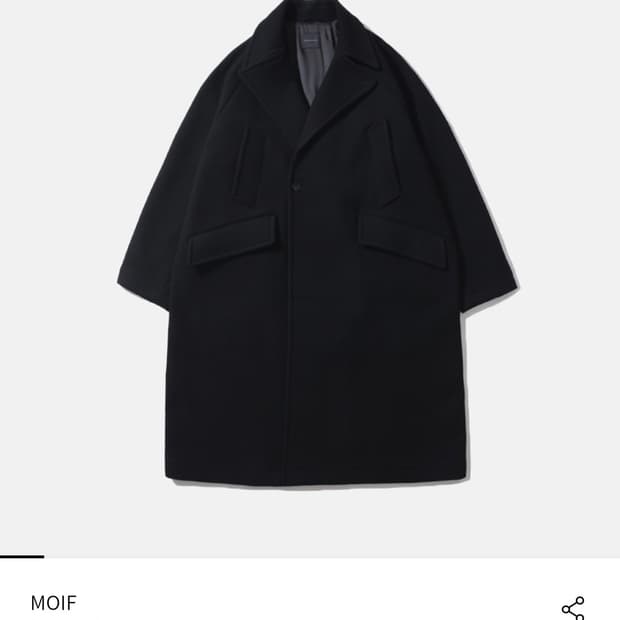Open the MOIF brand page

click(53, 603)
